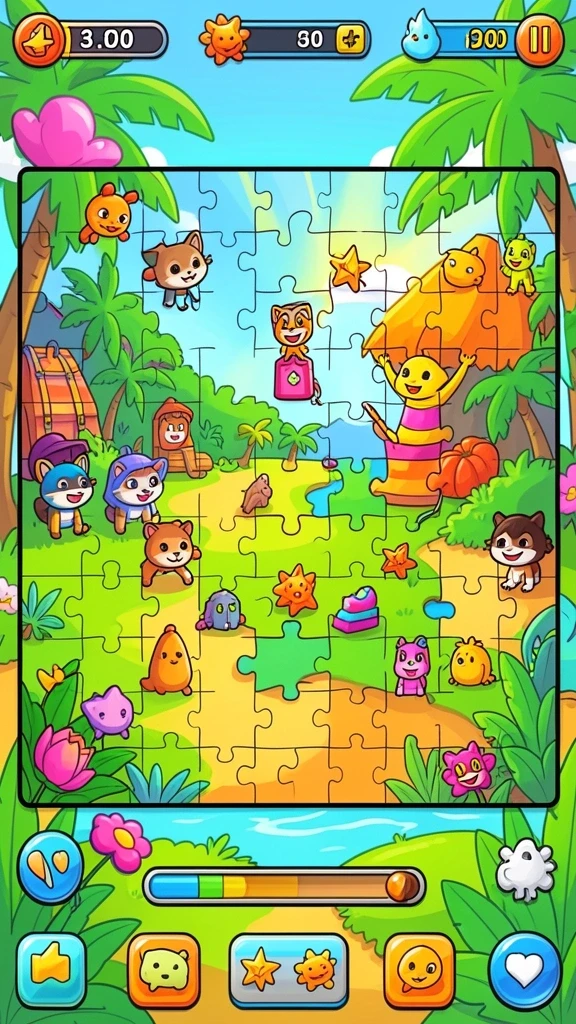Viewport: 576px width, 1024px height.
Task: Tap the white ghost-shaped icon
Action: (x=526, y=870)
